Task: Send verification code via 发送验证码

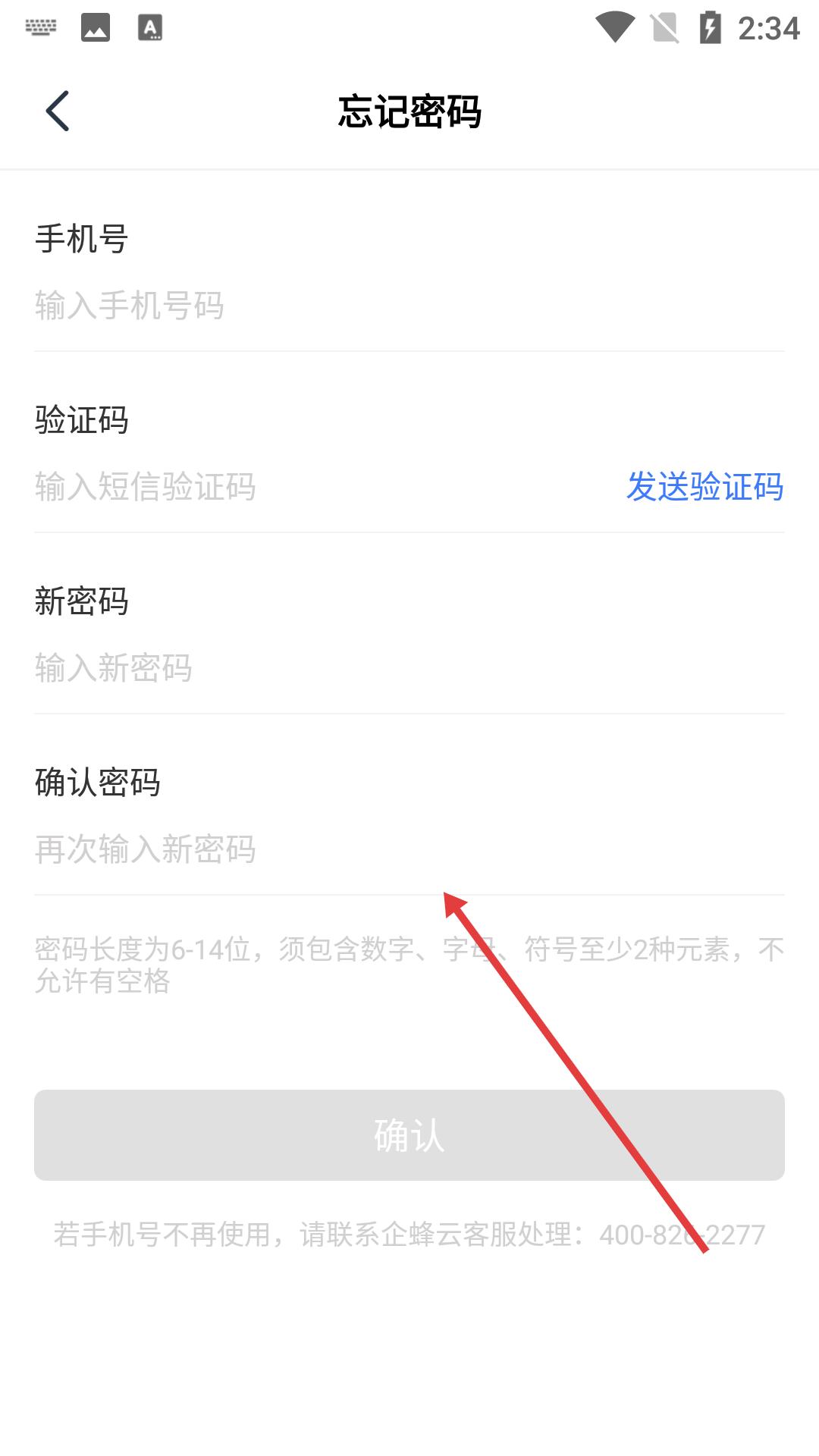Action: coord(704,487)
